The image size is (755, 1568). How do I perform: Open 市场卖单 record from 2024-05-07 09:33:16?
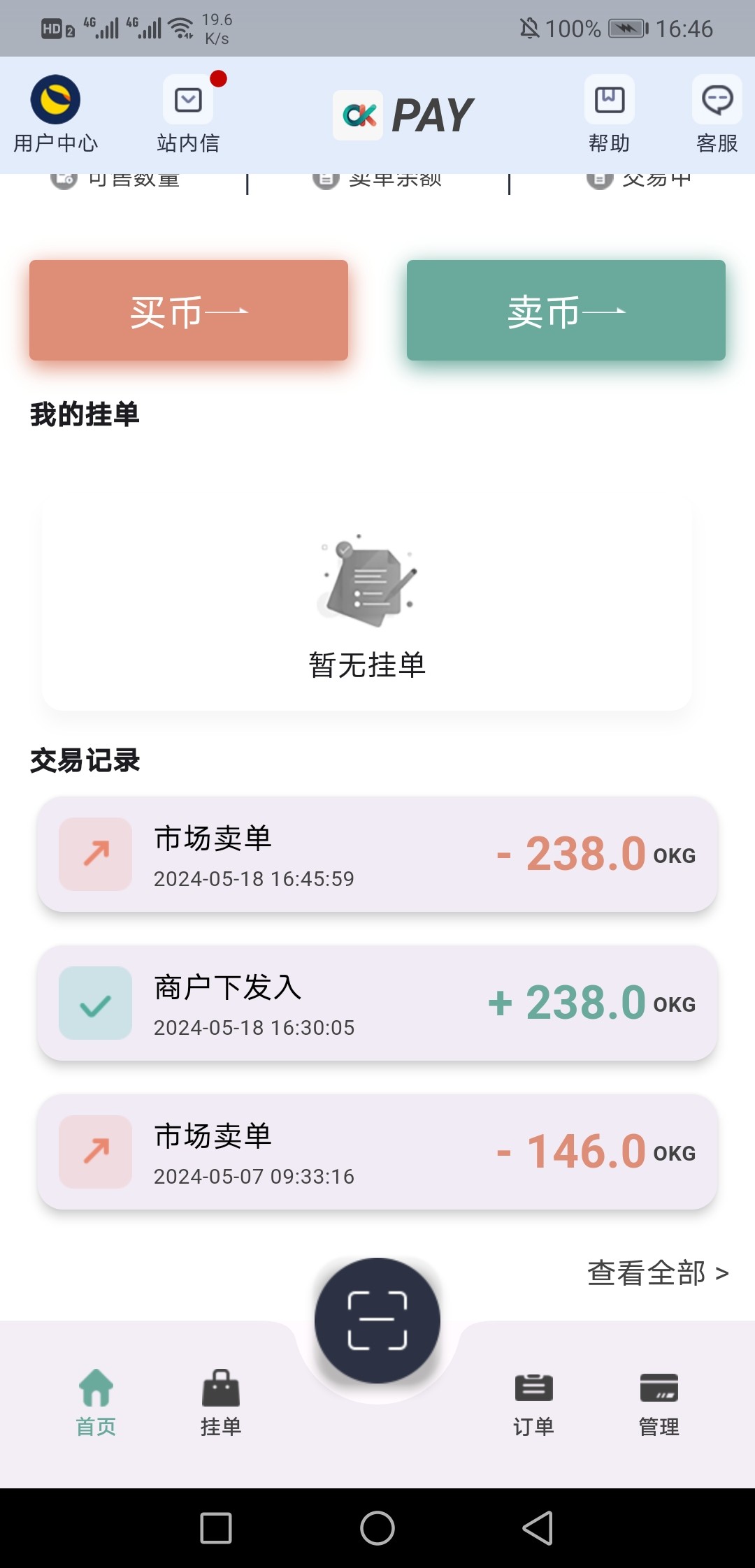[x=377, y=1152]
